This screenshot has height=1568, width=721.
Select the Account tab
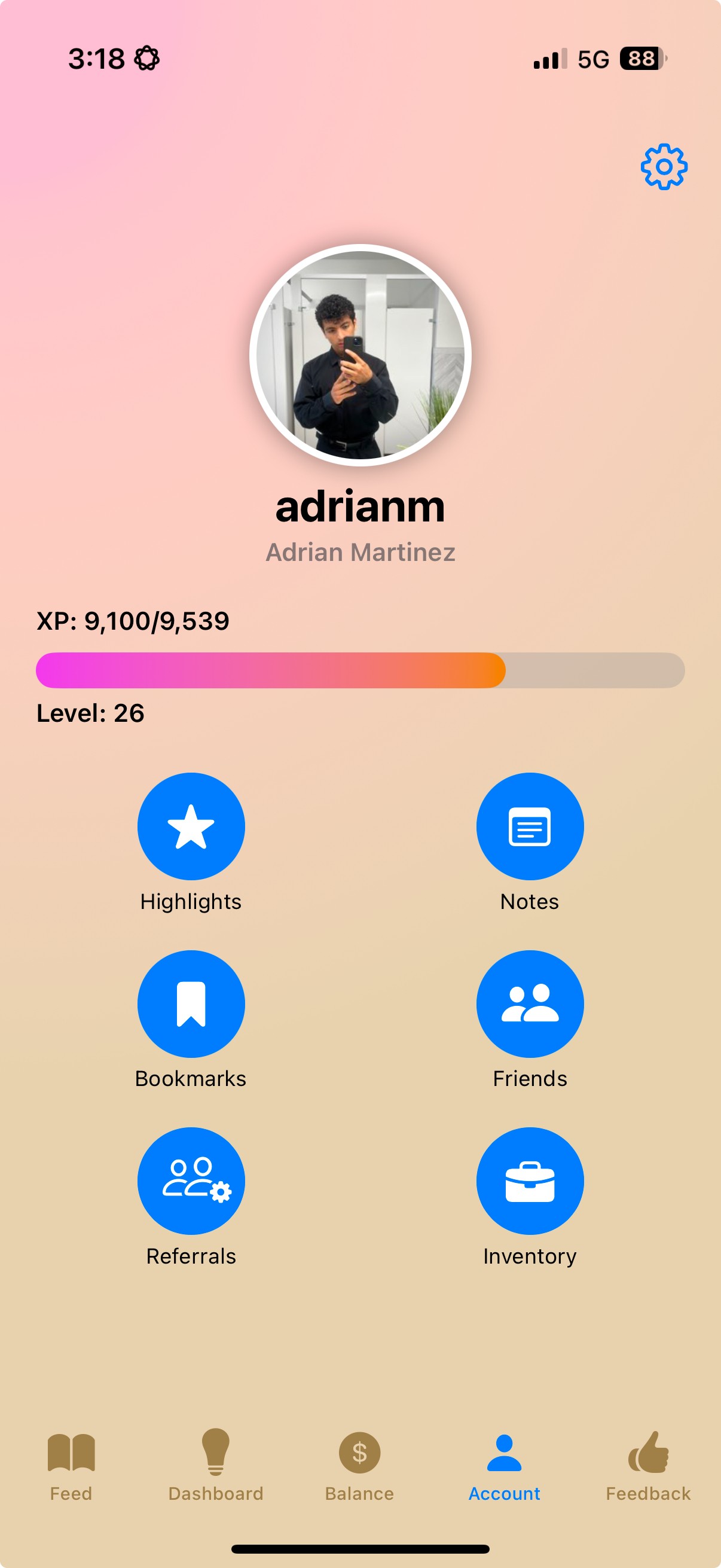pos(505,1466)
